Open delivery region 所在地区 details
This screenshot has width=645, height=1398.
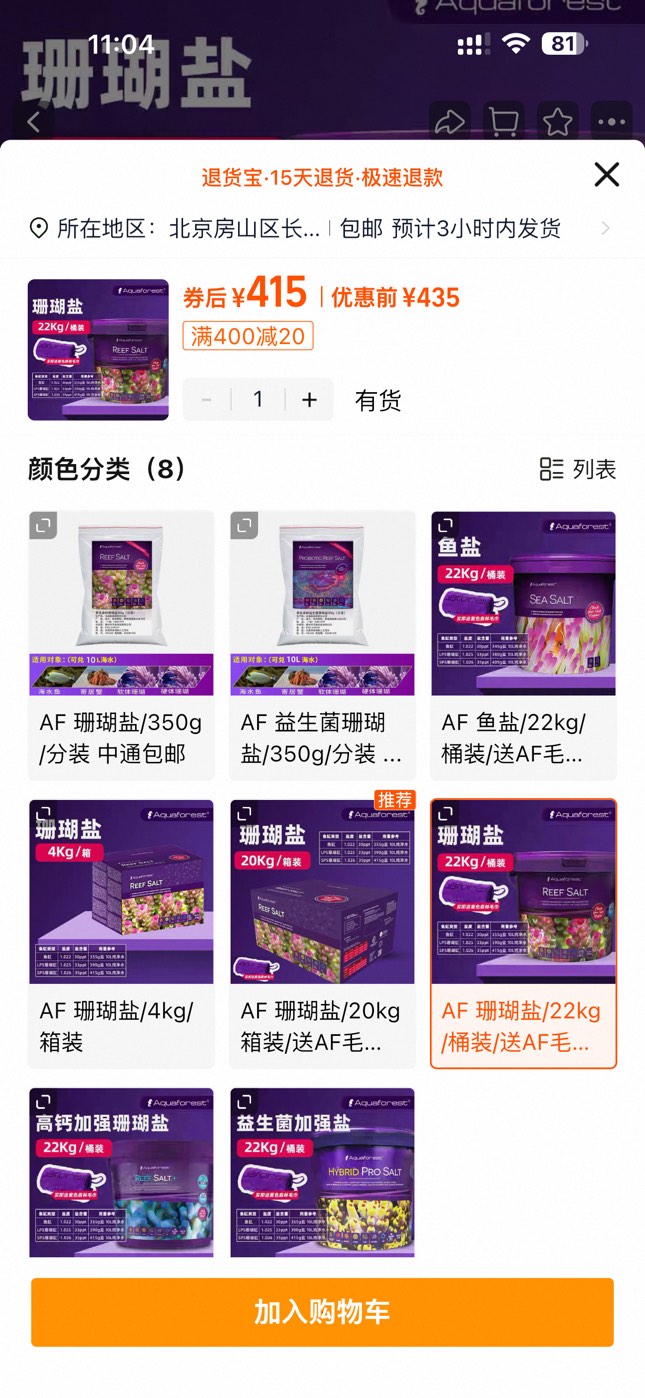point(320,229)
